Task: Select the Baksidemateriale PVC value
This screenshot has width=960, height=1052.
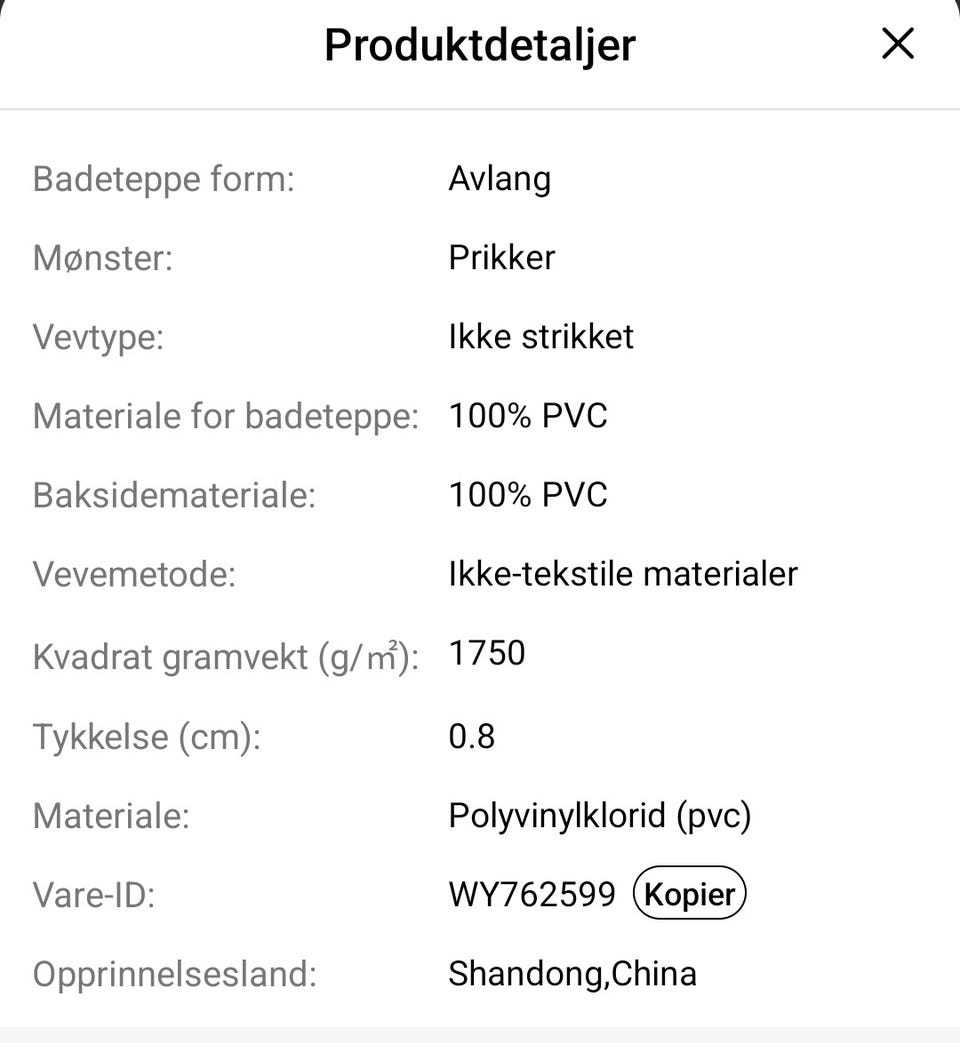Action: [x=528, y=494]
